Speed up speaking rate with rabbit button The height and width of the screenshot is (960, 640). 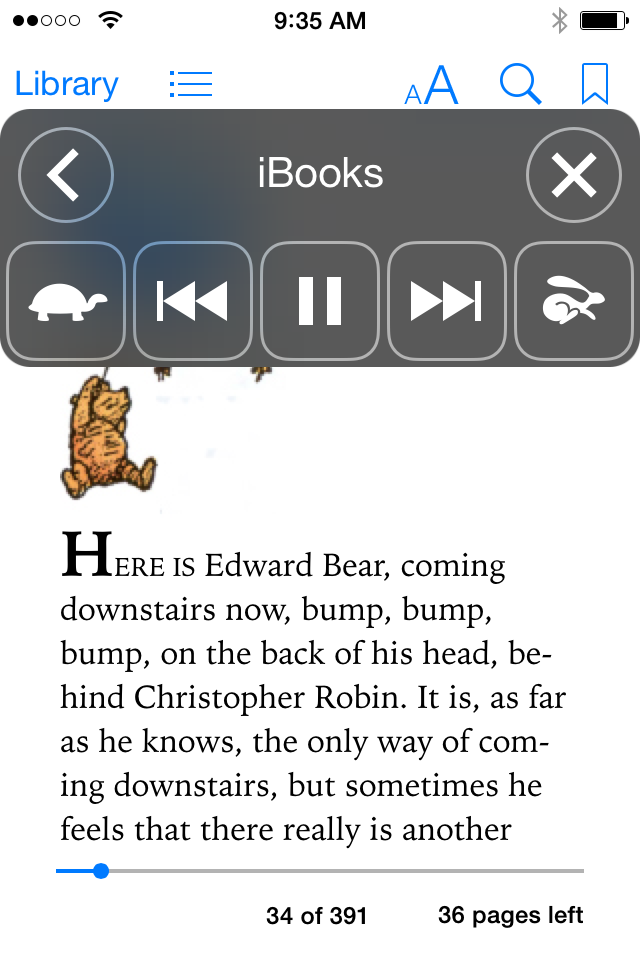(574, 301)
